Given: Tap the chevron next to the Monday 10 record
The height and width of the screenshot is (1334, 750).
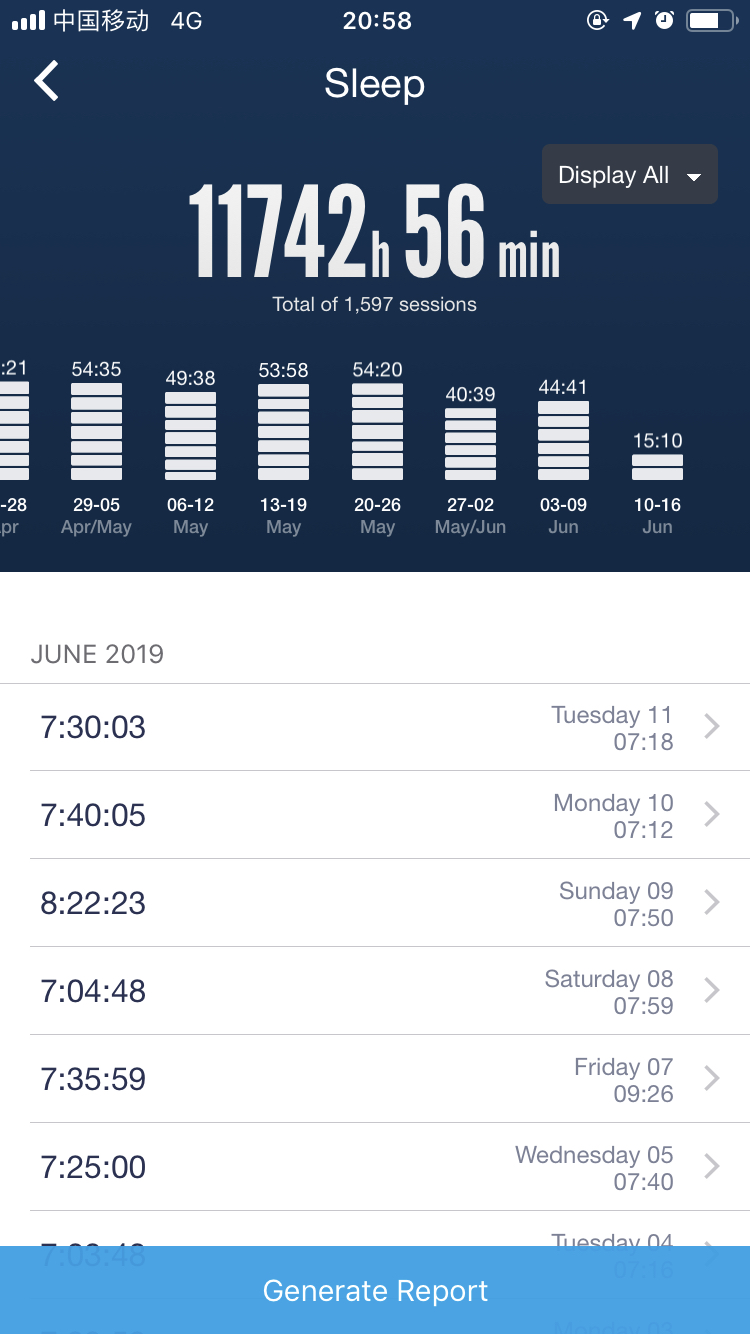Looking at the screenshot, I should pyautogui.click(x=712, y=815).
